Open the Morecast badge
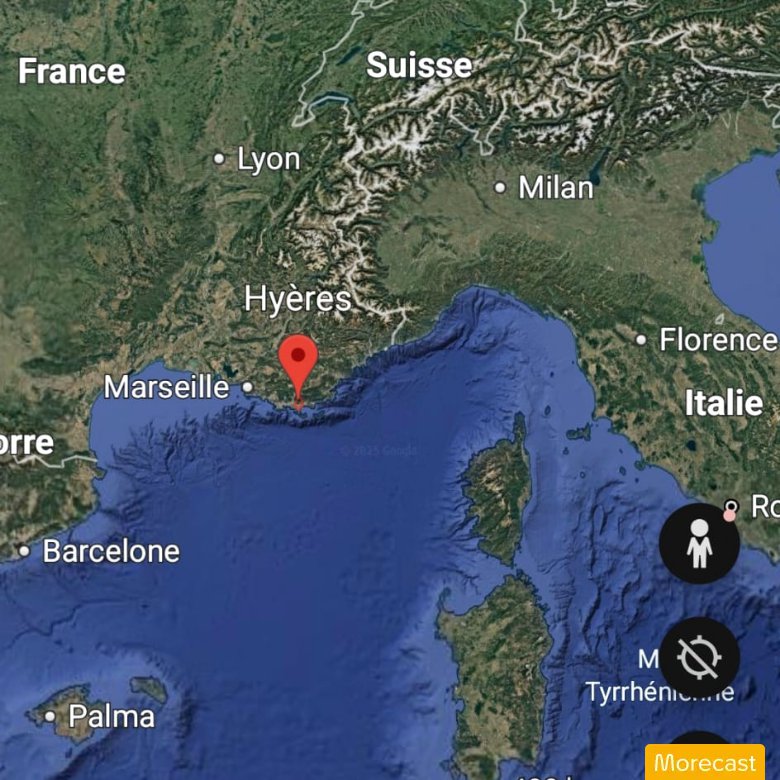Viewport: 780px width, 780px height. tap(705, 762)
